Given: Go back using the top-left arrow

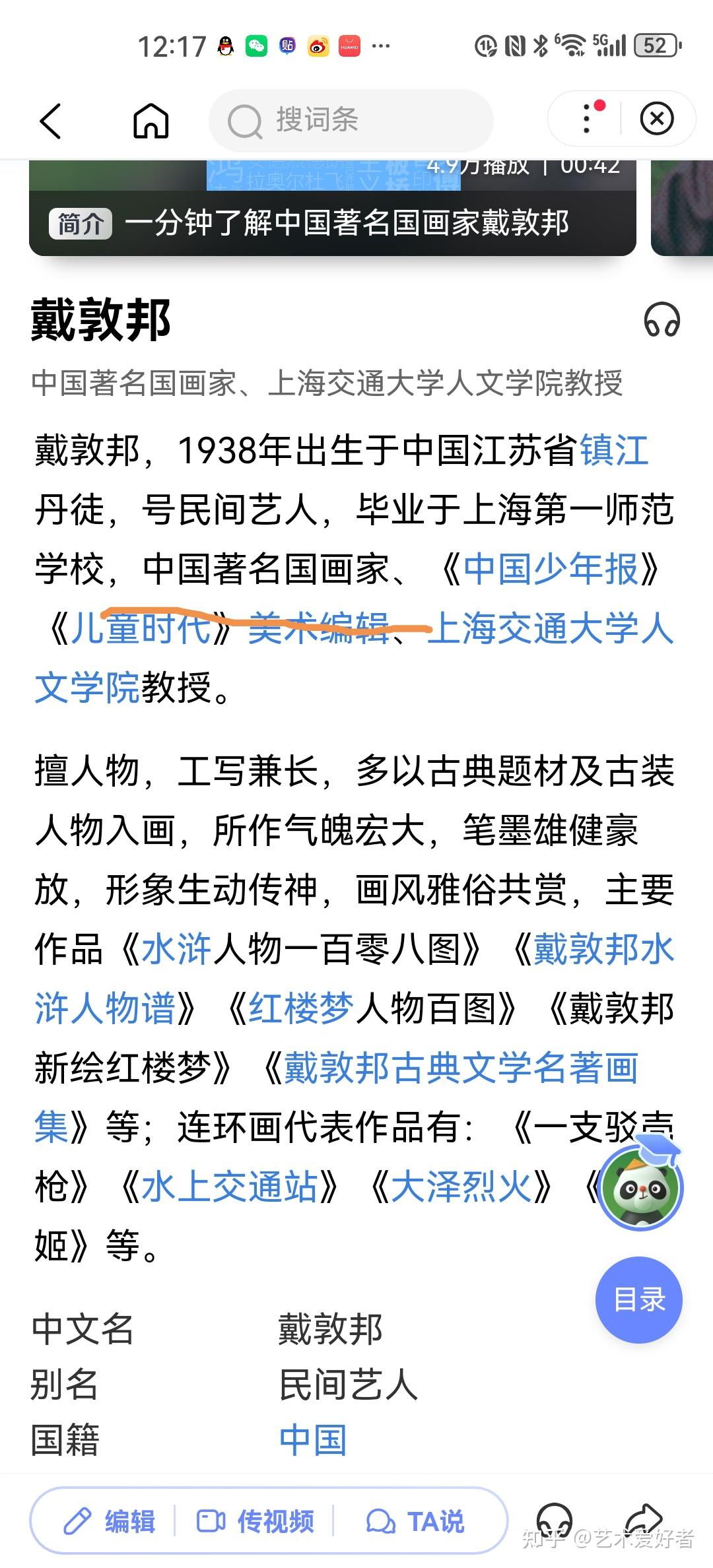Looking at the screenshot, I should [x=50, y=121].
